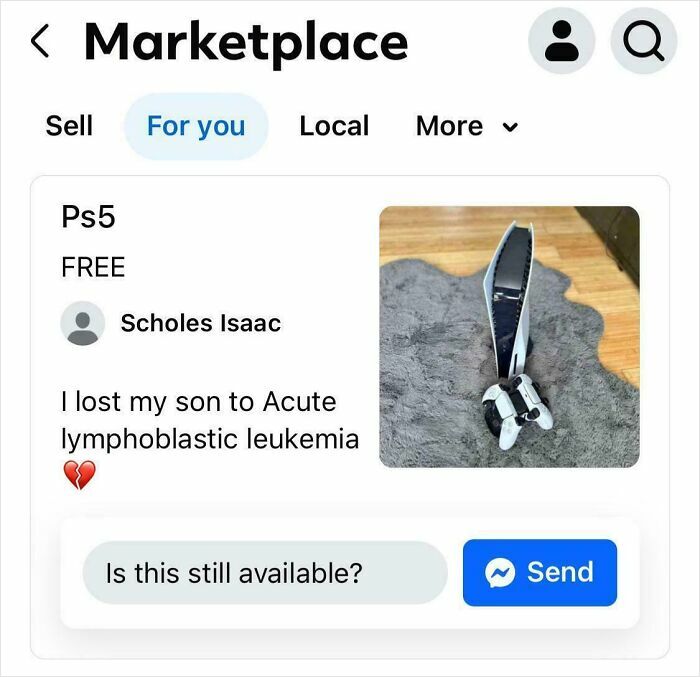Search Marketplace listings

(x=643, y=41)
